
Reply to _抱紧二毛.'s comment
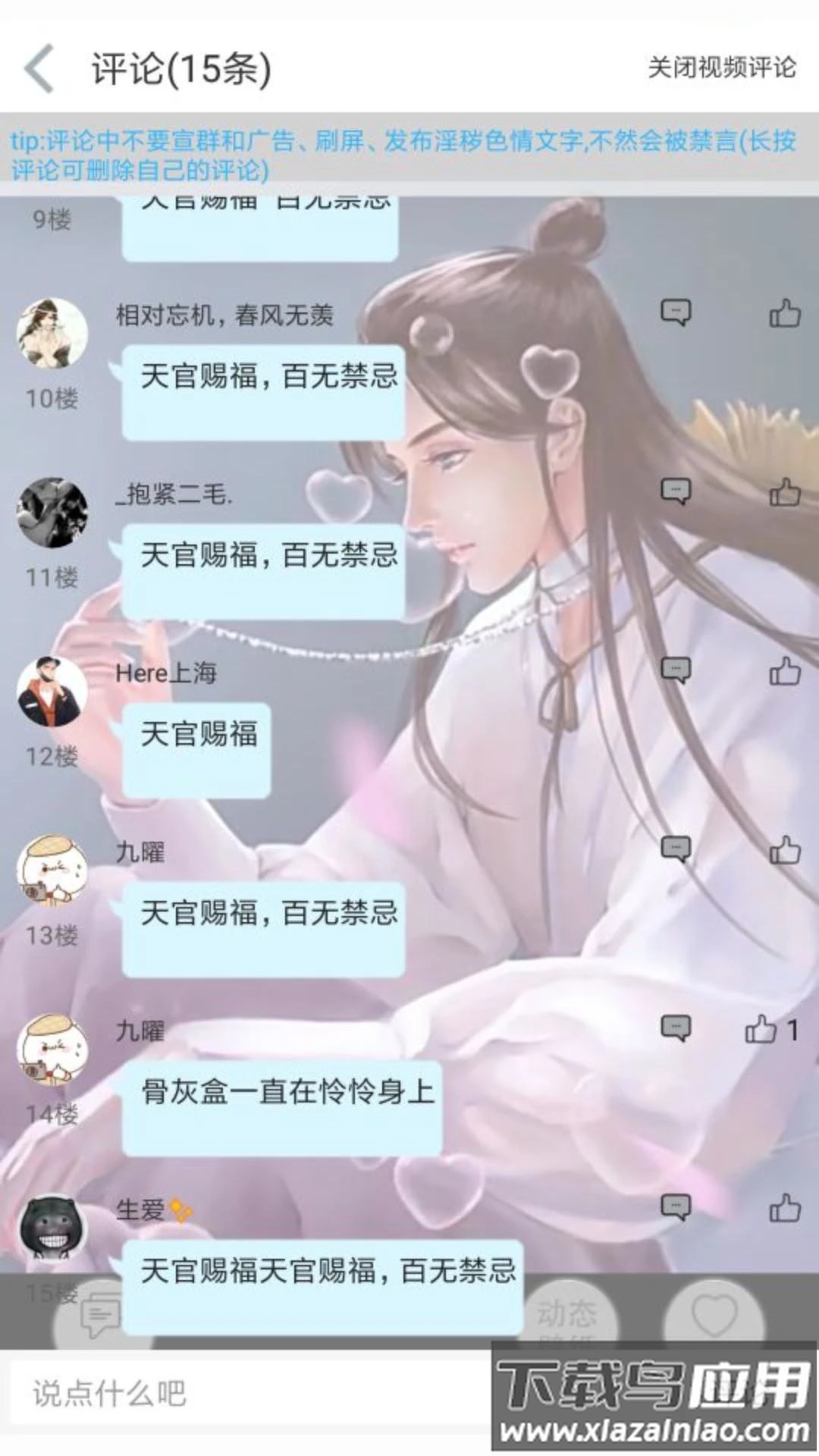pyautogui.click(x=675, y=491)
